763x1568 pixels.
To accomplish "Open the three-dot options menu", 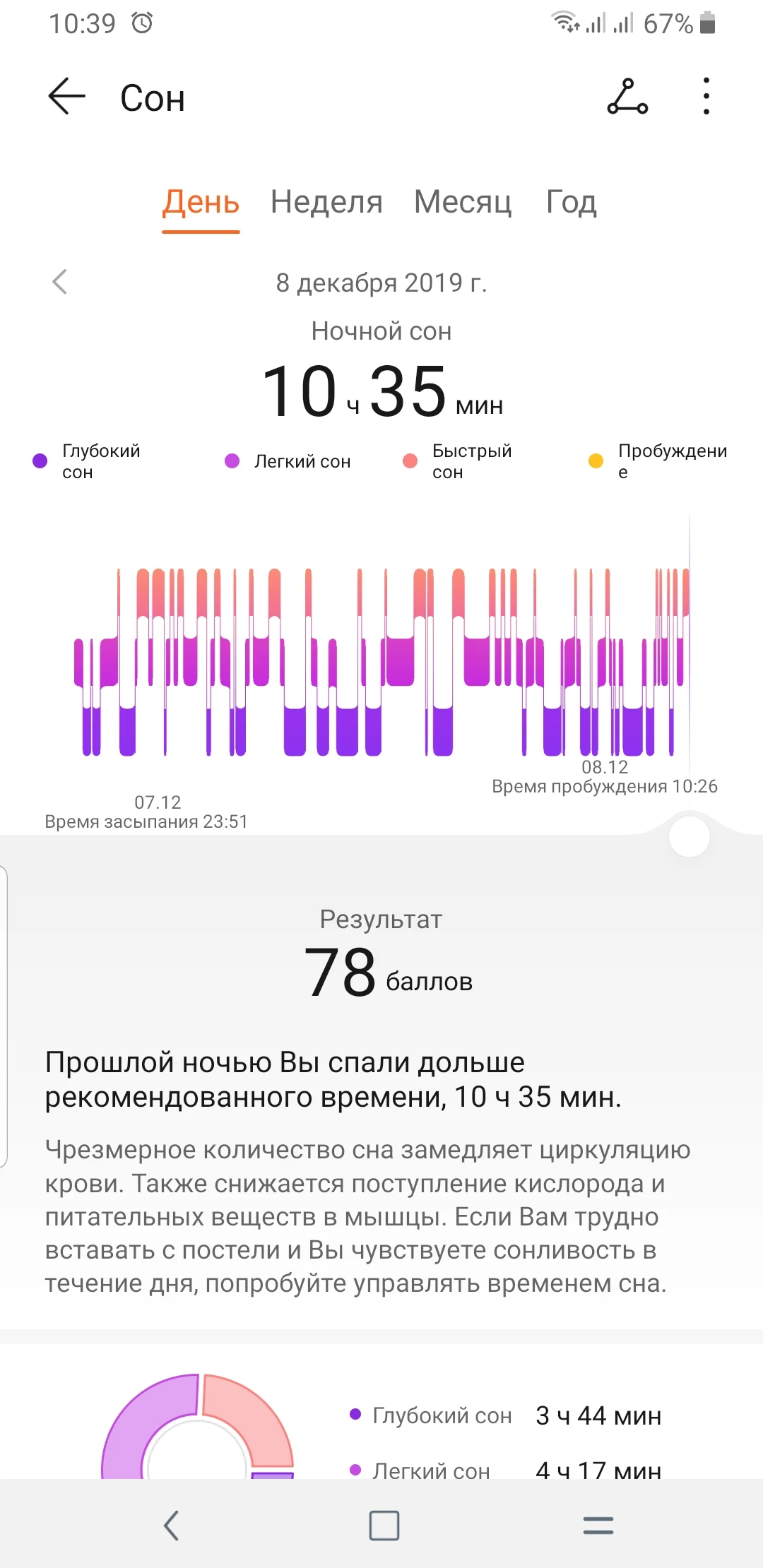I will [704, 97].
